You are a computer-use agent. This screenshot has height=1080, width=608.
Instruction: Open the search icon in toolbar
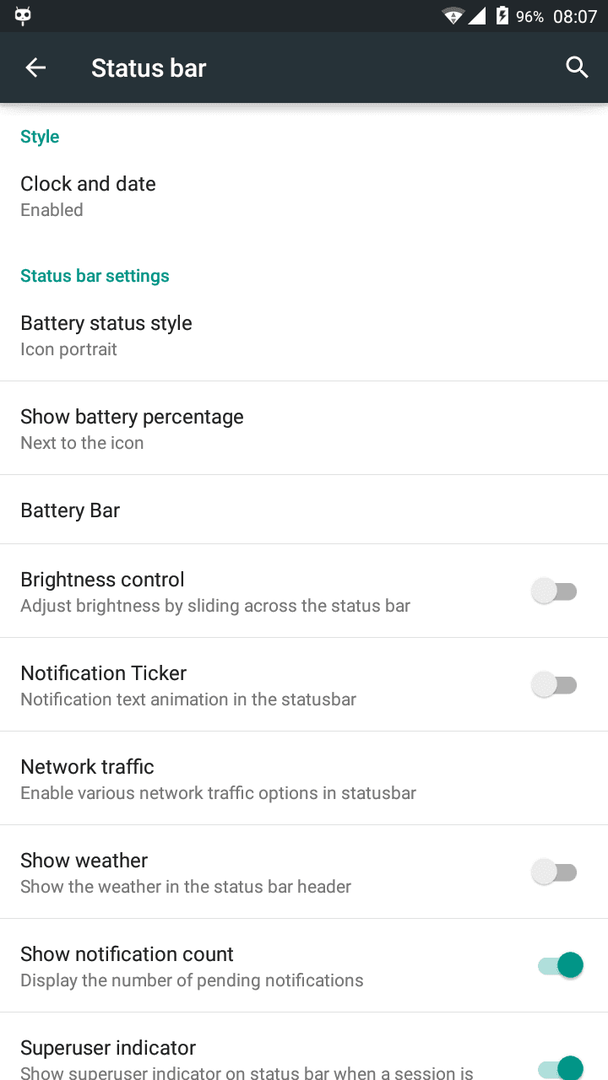576,68
